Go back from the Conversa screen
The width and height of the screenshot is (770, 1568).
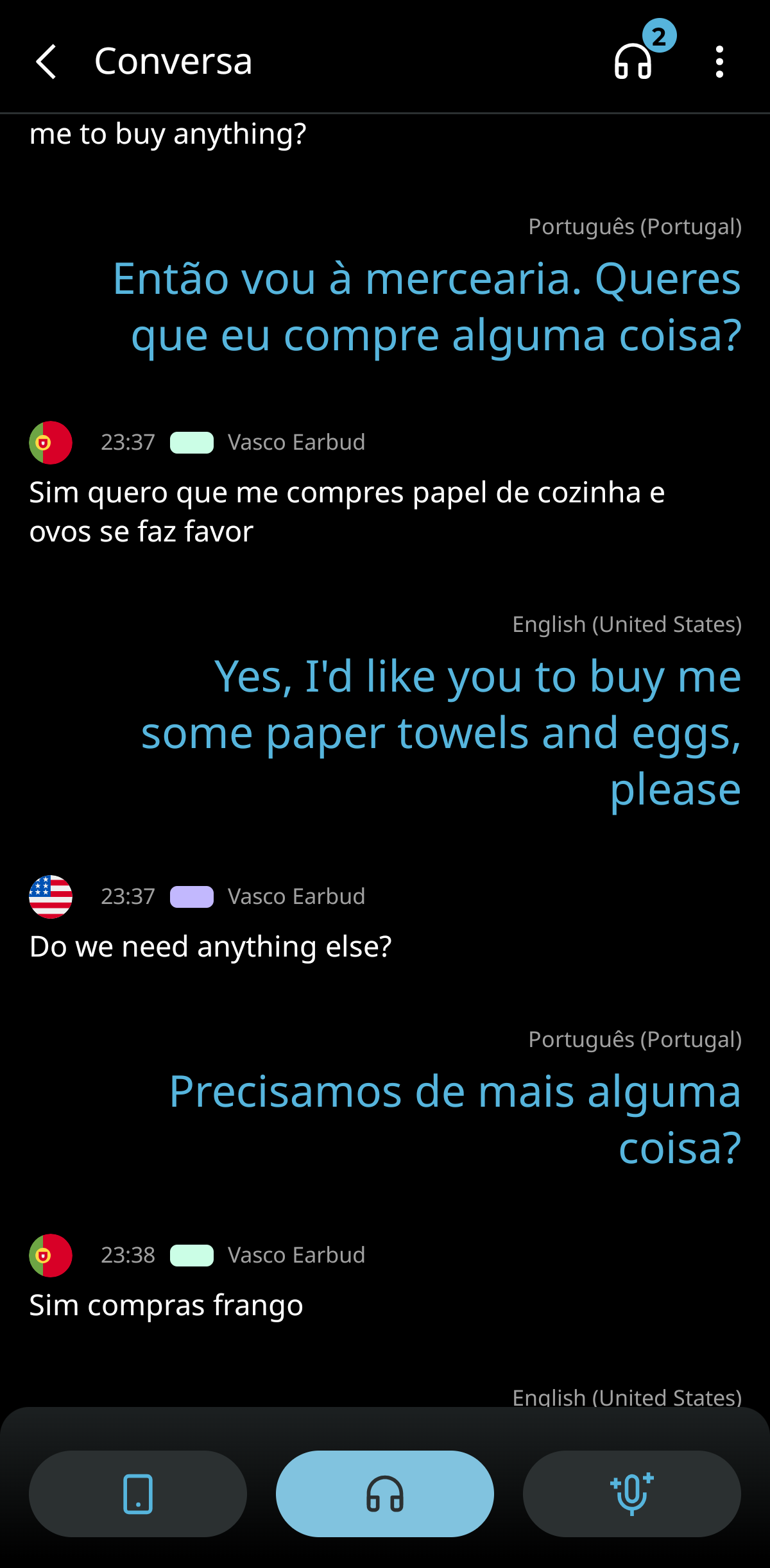[x=46, y=62]
